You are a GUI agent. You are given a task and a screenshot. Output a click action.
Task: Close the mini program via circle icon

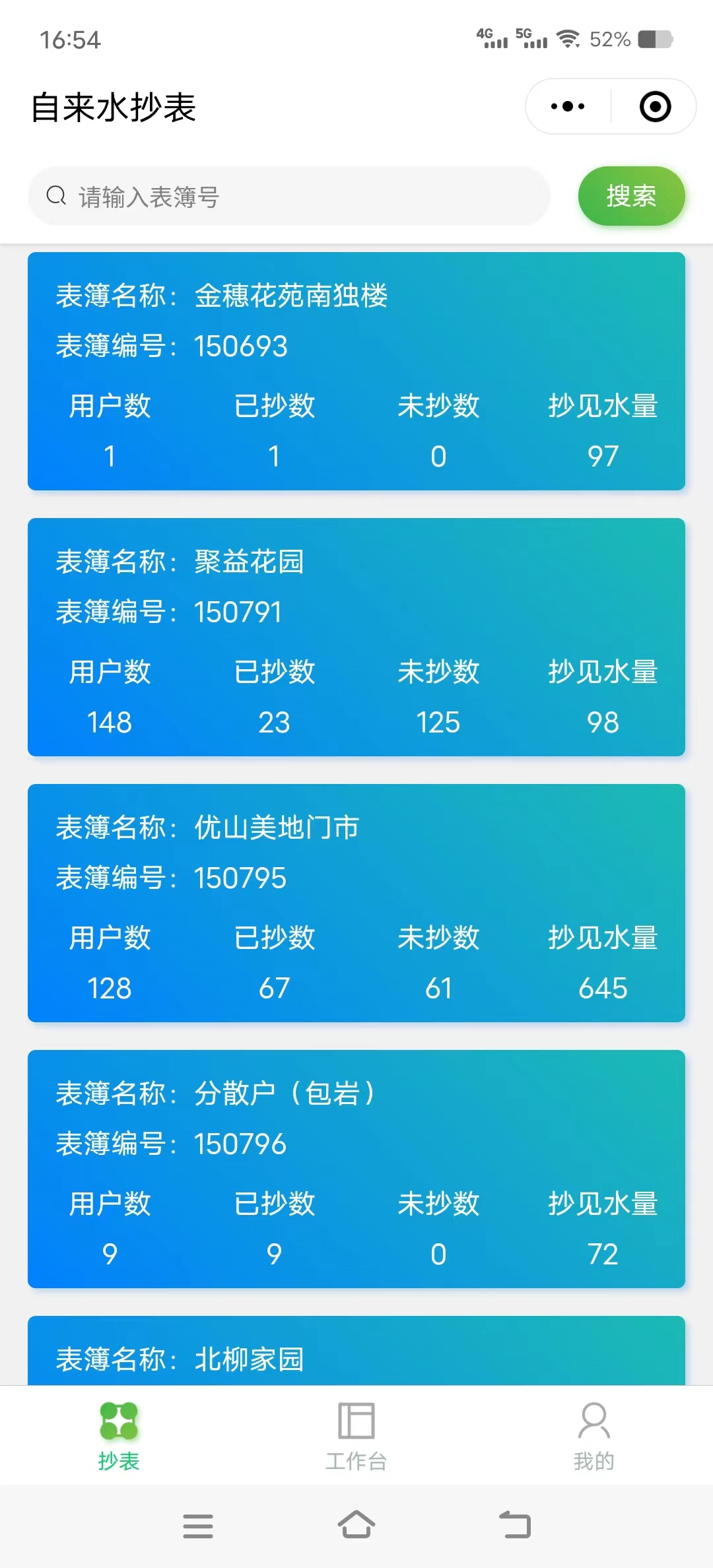pos(655,106)
